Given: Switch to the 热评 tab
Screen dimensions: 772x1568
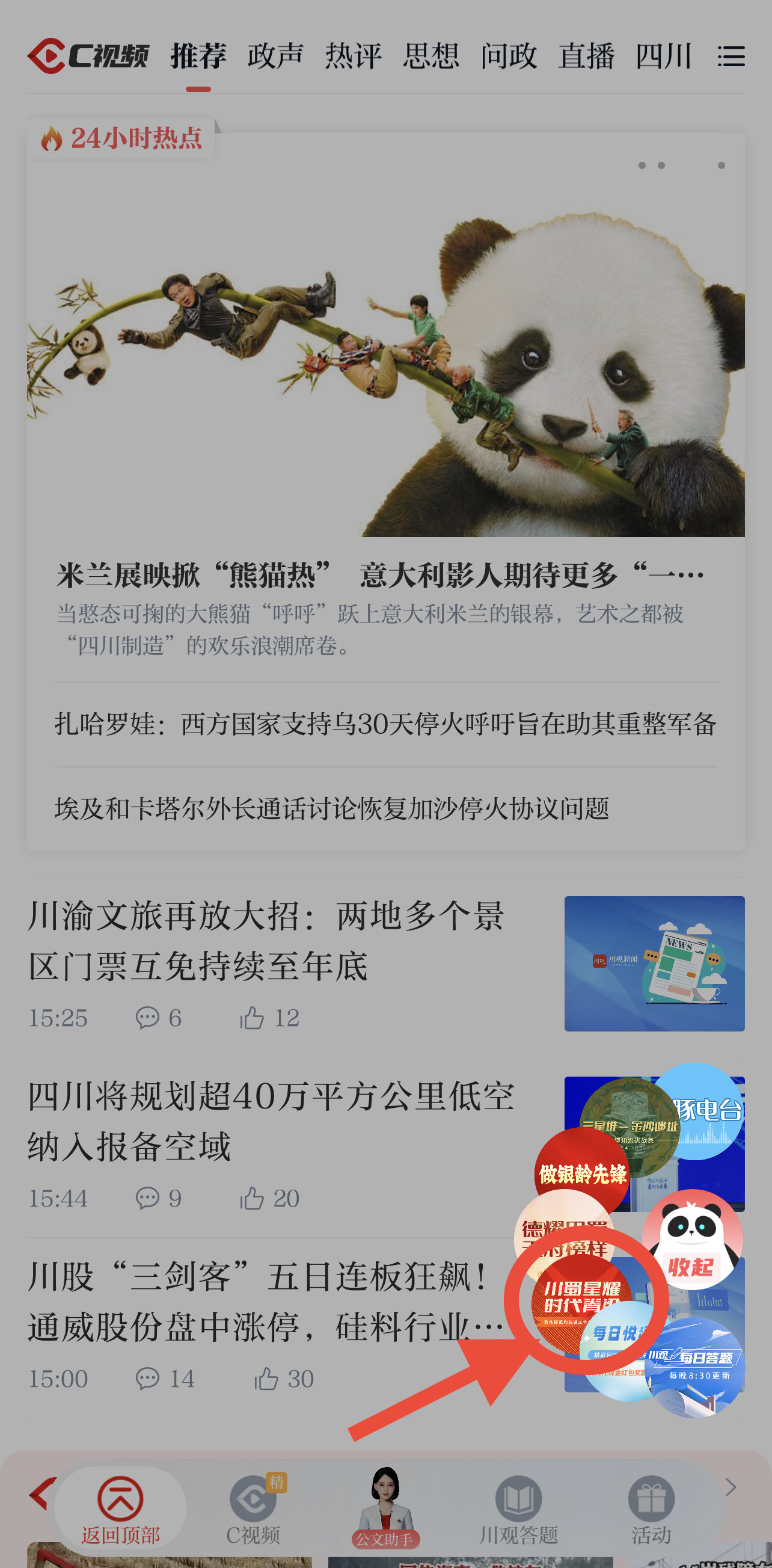Looking at the screenshot, I should tap(353, 57).
